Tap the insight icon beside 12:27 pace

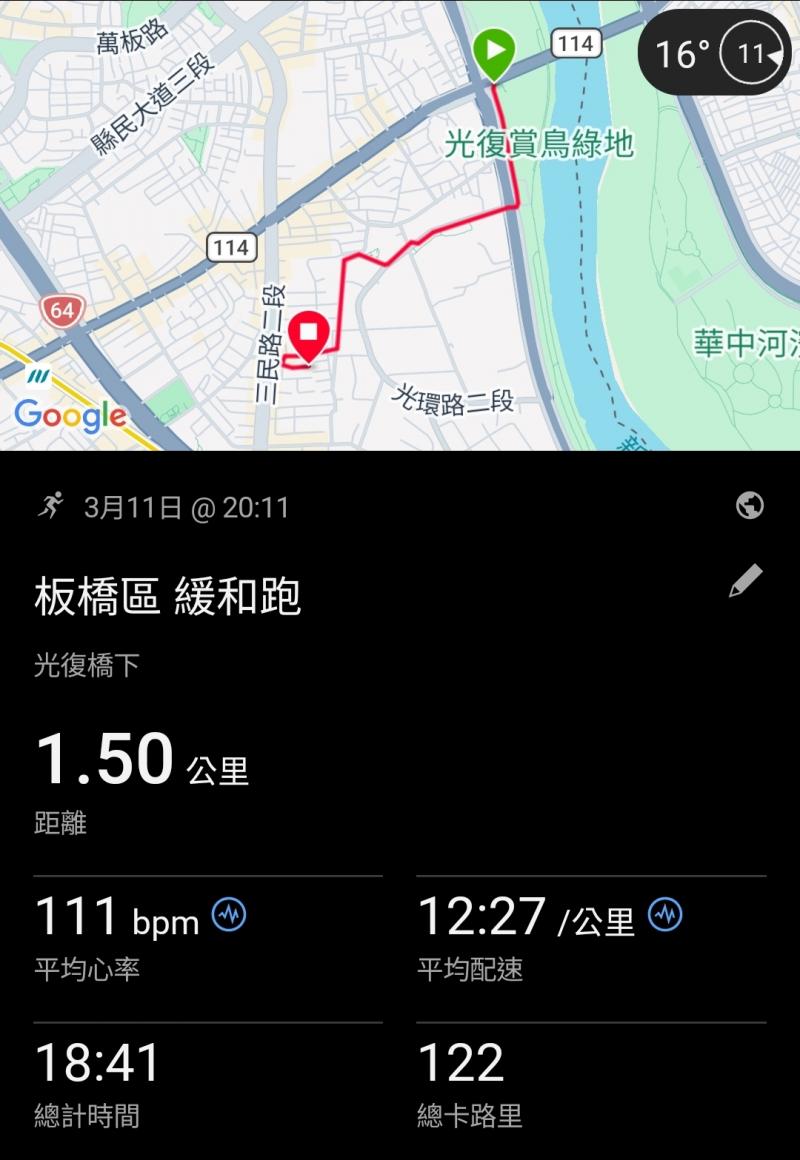pos(665,915)
